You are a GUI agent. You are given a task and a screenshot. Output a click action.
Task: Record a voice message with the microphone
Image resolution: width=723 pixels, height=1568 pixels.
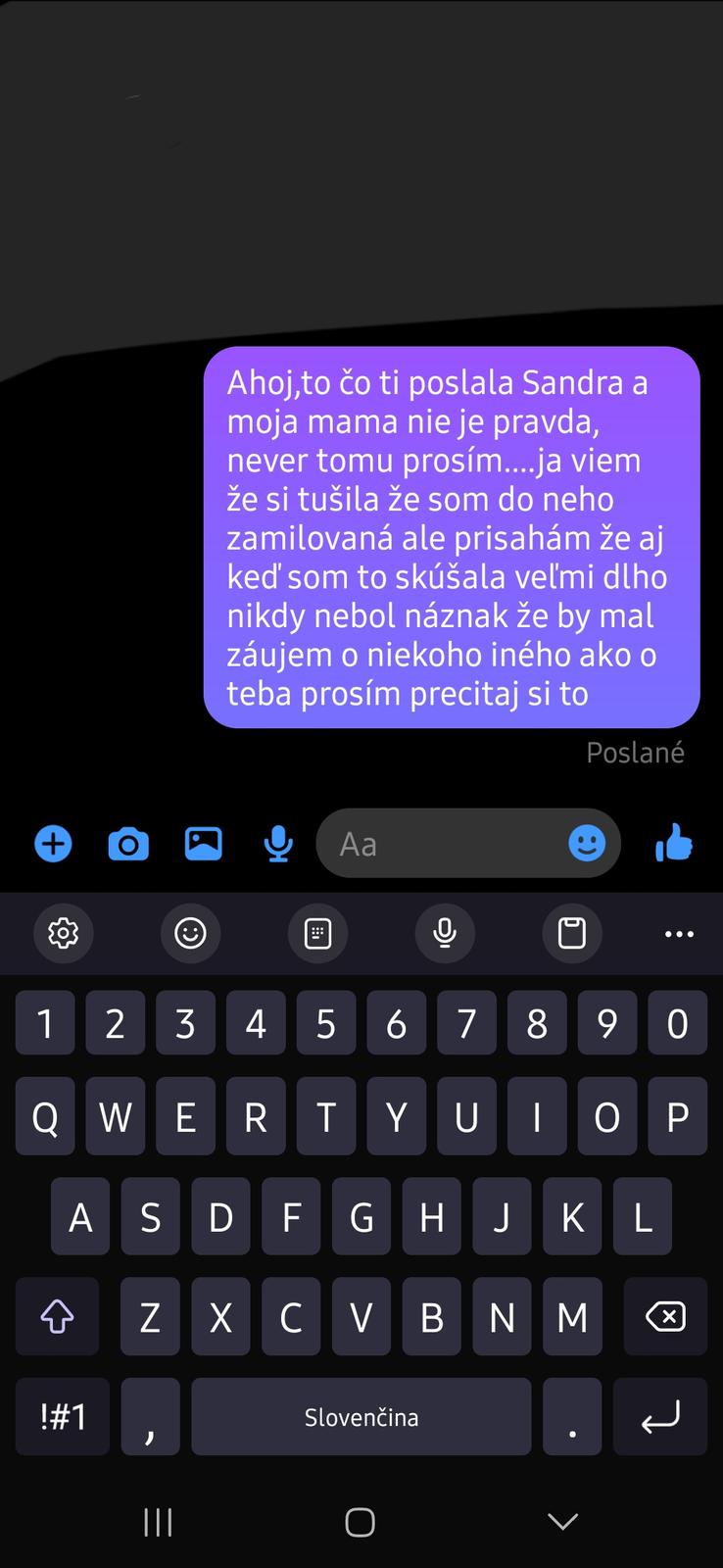278,844
